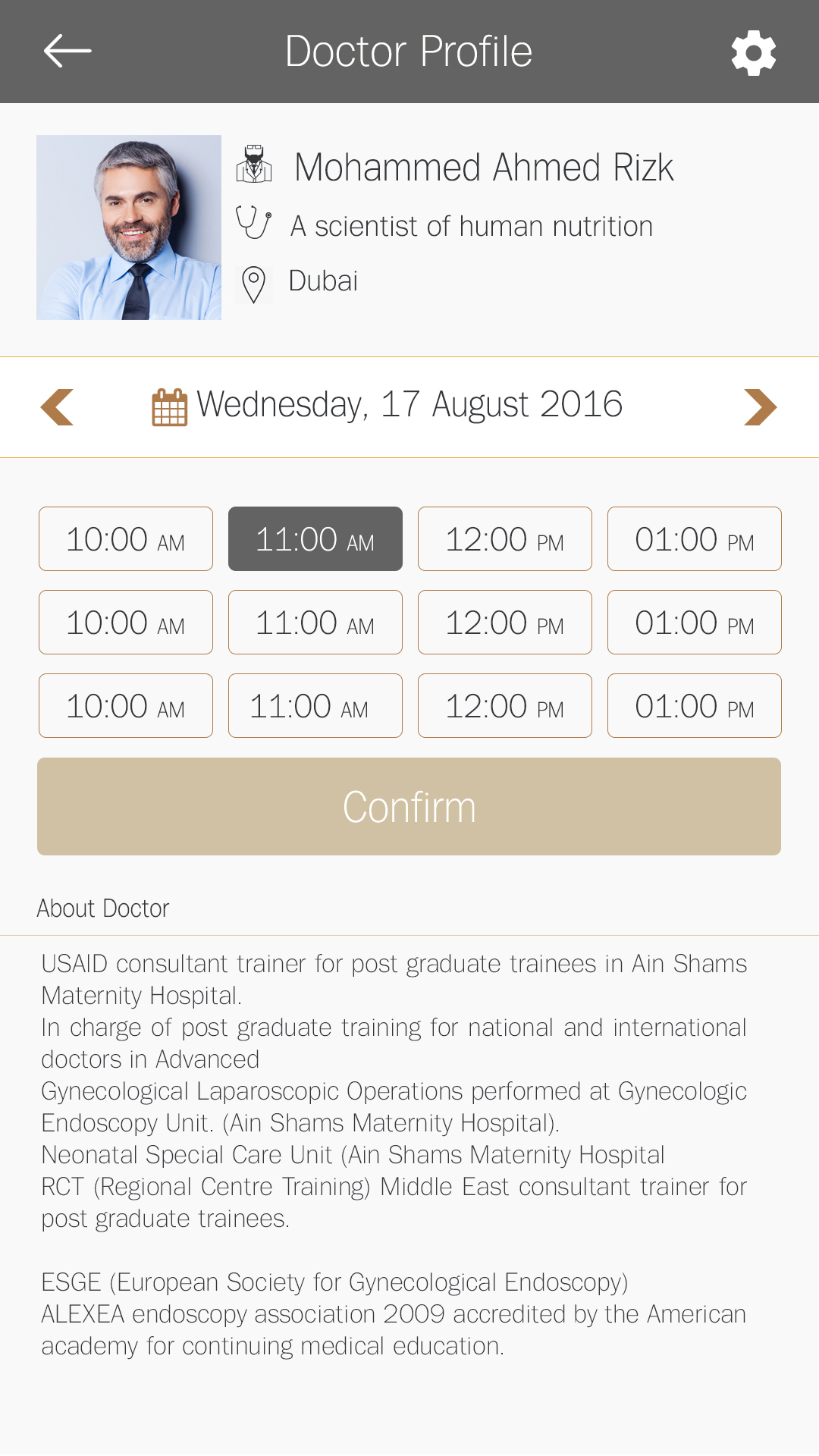Pick 01:00 PM in the last slot row

(695, 705)
